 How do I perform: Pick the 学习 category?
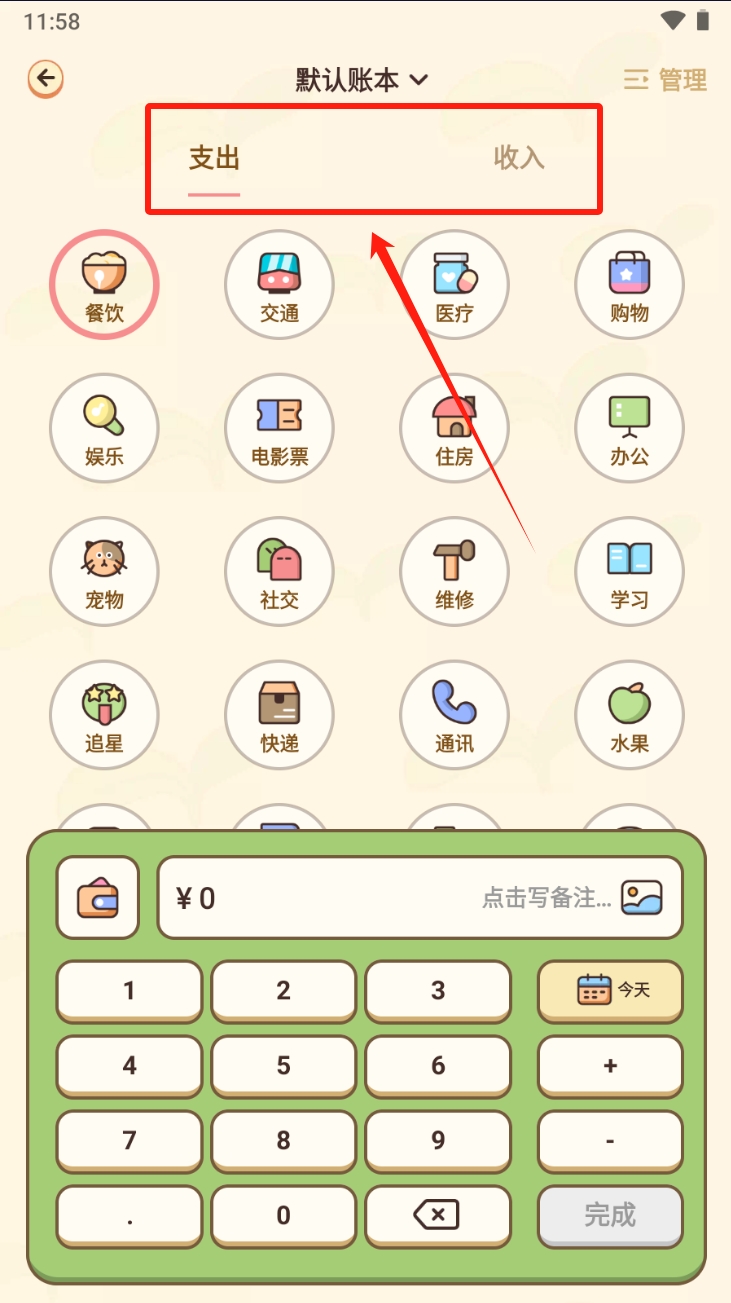tap(629, 572)
